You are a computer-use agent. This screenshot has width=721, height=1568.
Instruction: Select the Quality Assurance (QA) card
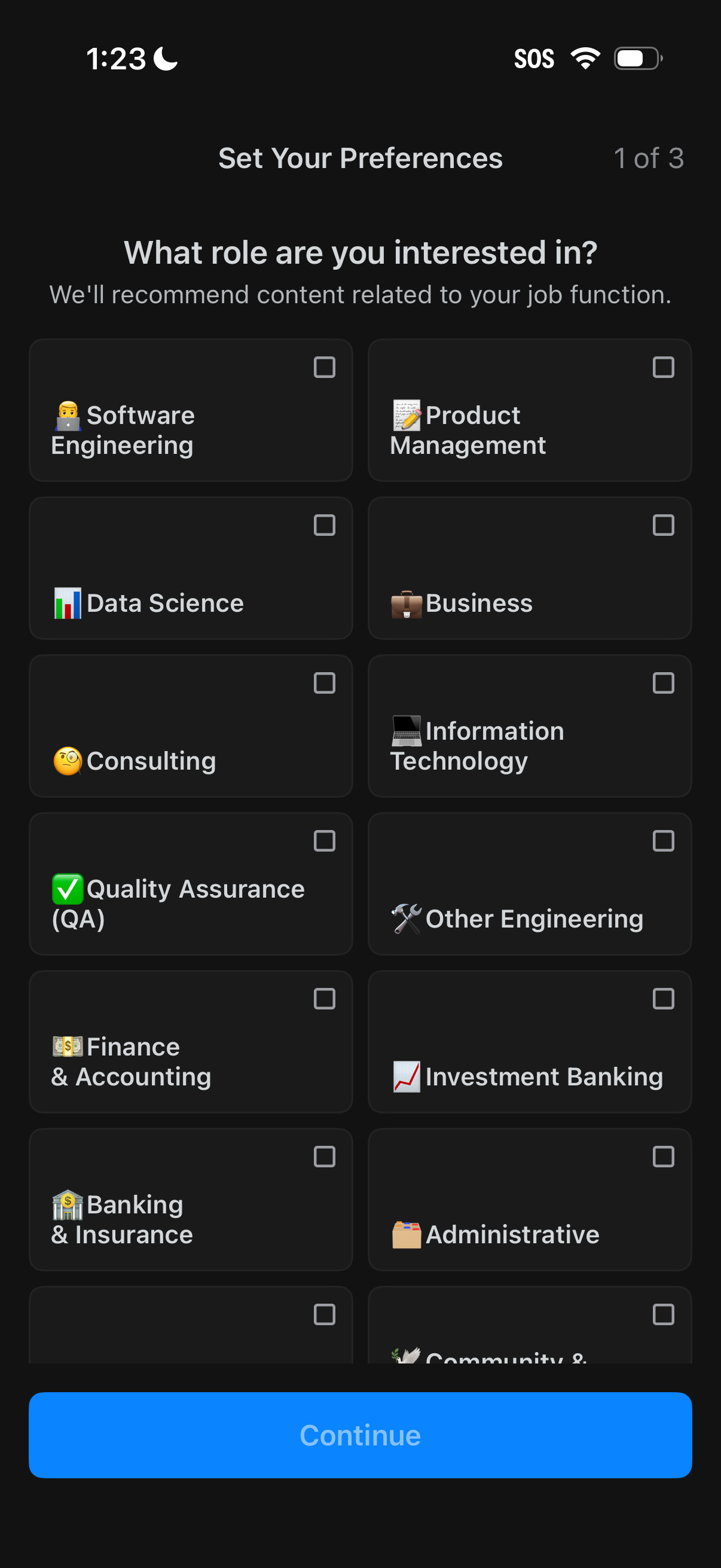click(191, 883)
